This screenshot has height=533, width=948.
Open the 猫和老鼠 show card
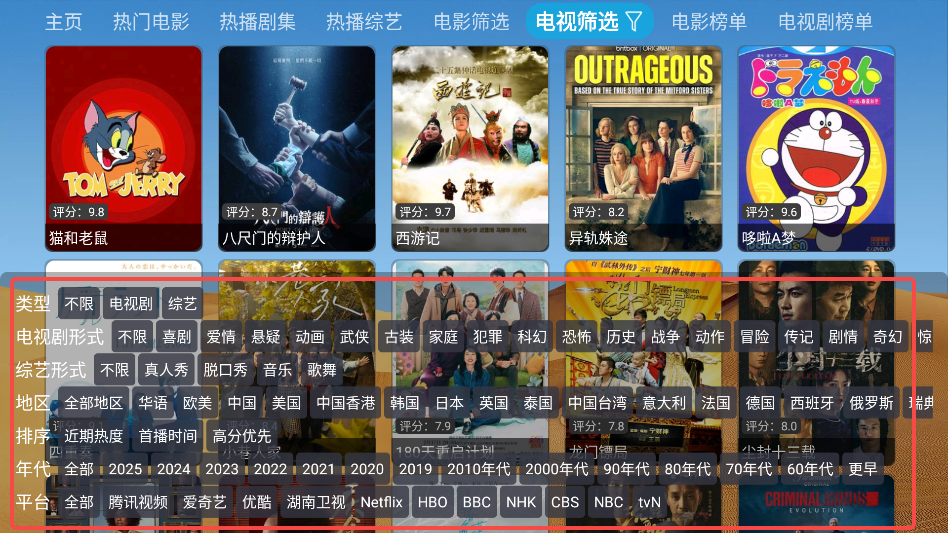point(124,148)
